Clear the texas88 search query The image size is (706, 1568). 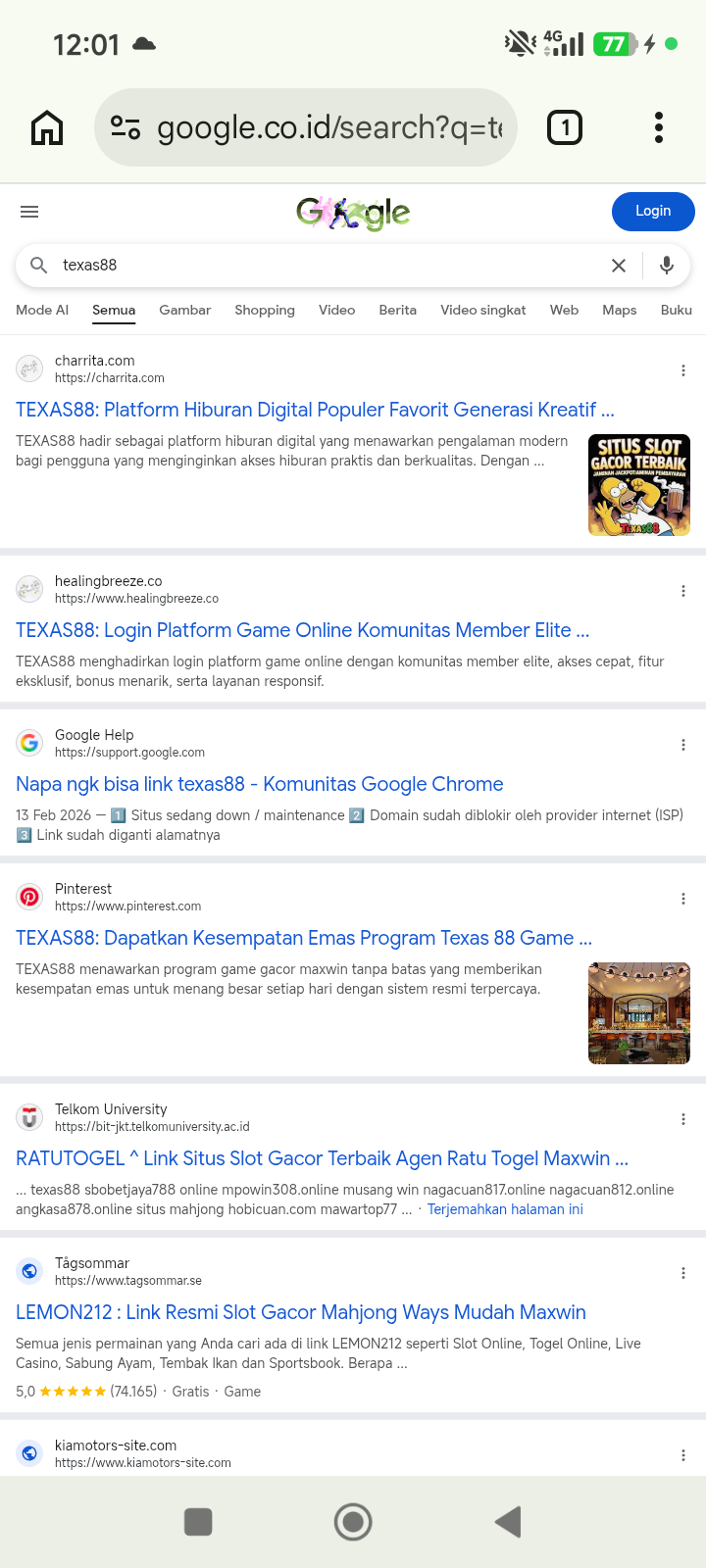pos(619,265)
